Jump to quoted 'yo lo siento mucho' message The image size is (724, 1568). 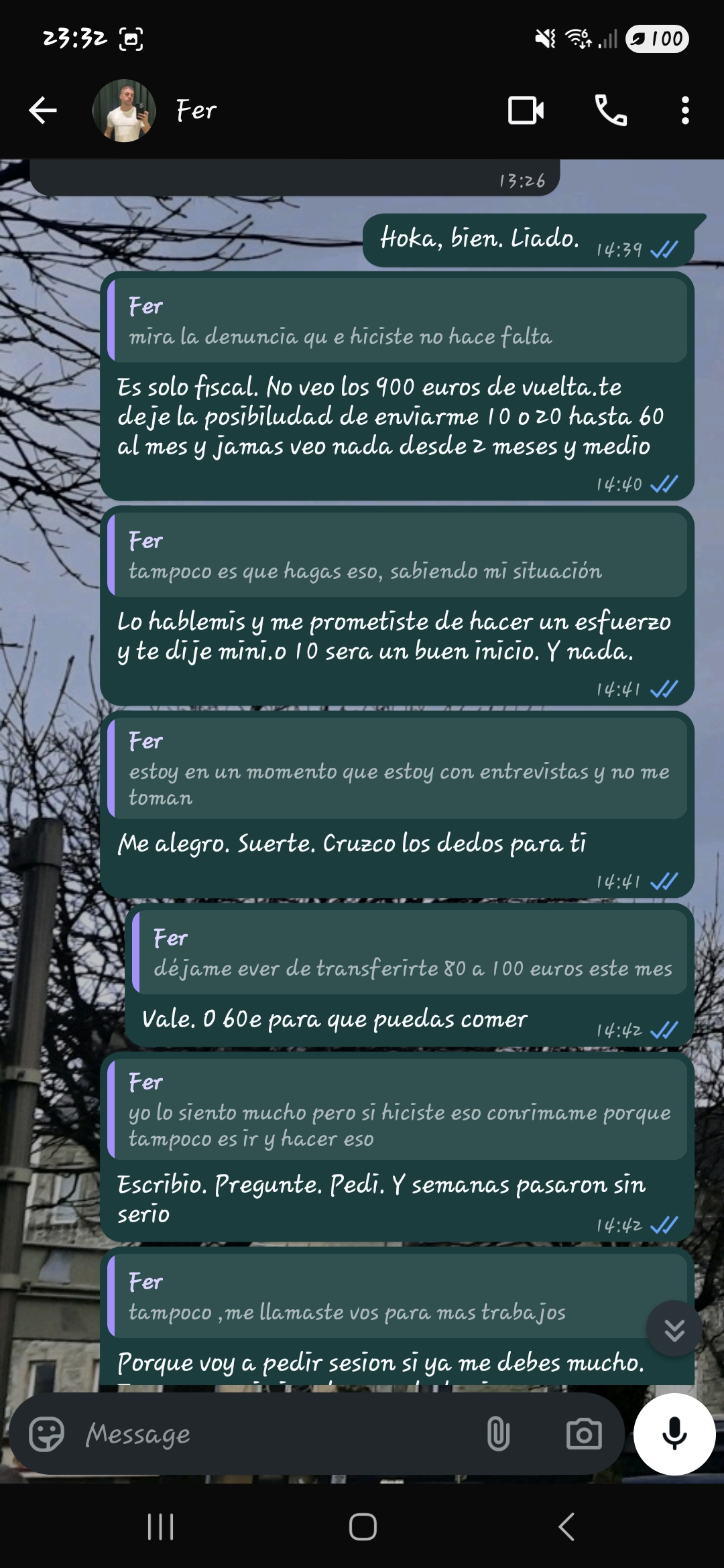tap(397, 1110)
